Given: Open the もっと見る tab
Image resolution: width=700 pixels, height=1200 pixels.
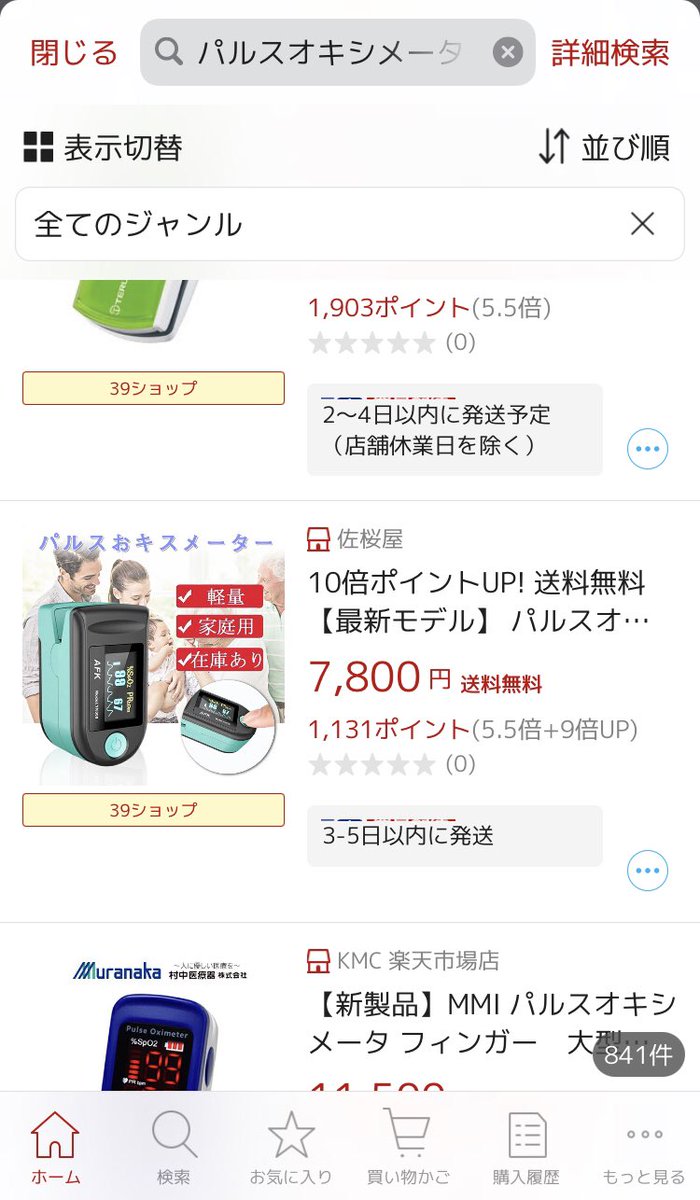Looking at the screenshot, I should pyautogui.click(x=644, y=1147).
